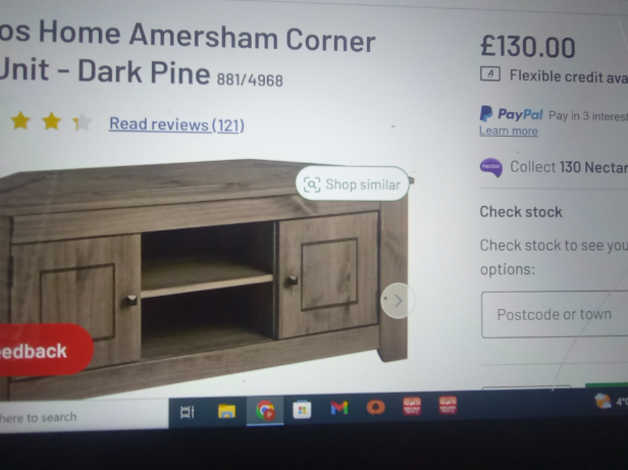The width and height of the screenshot is (628, 470).
Task: Open the red Feedback button
Action: tap(38, 351)
